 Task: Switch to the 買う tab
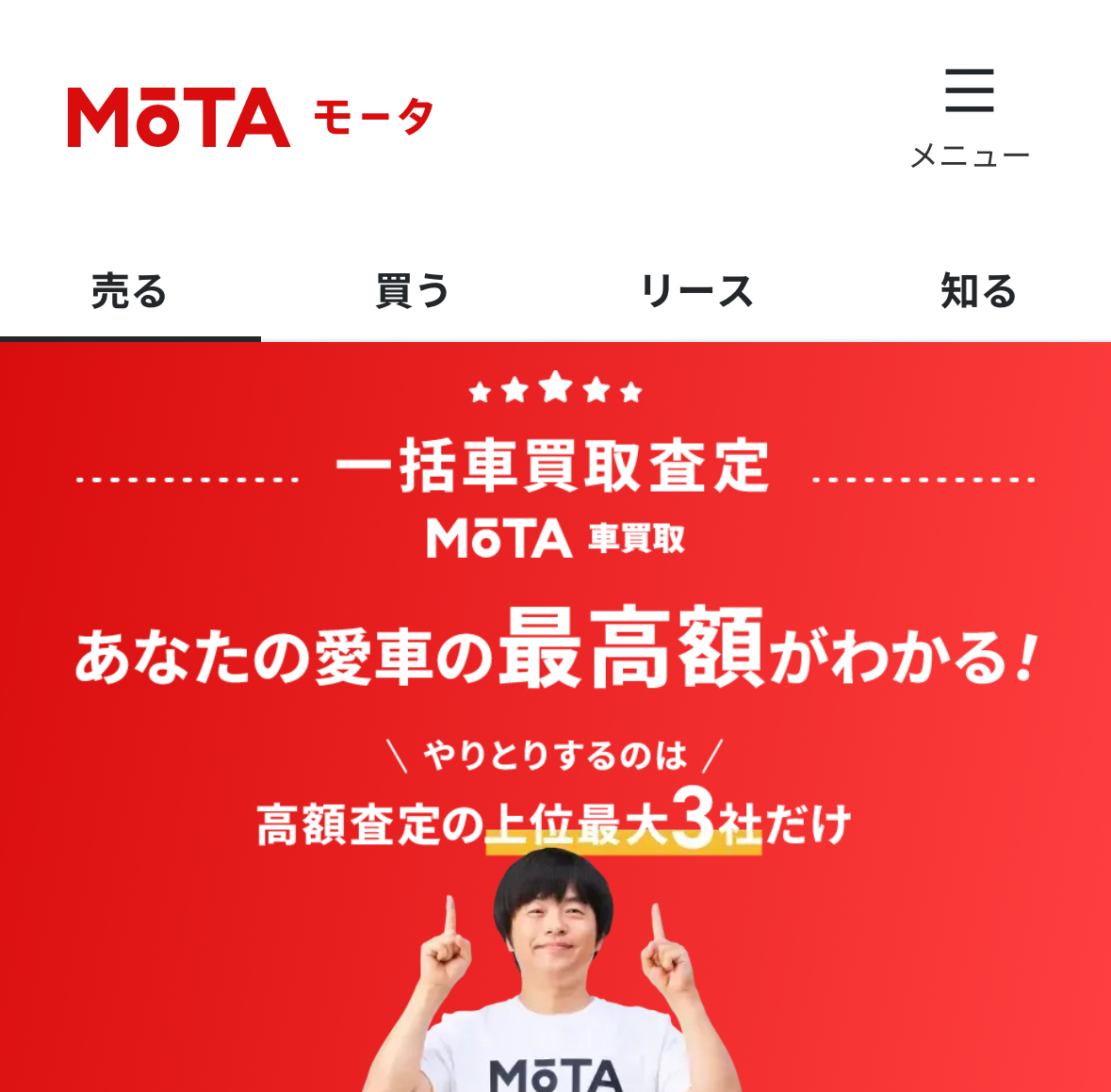(x=412, y=292)
